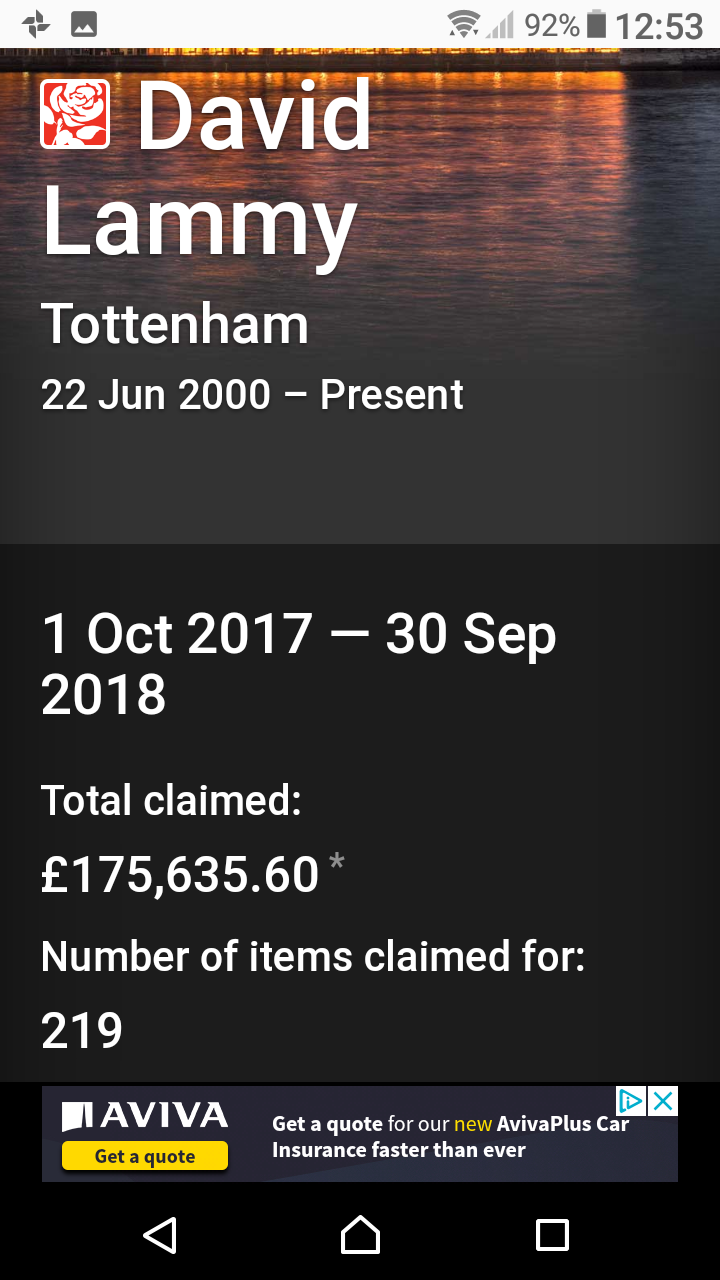The width and height of the screenshot is (720, 1280).
Task: Close the Aviva ad banner
Action: point(663,1102)
